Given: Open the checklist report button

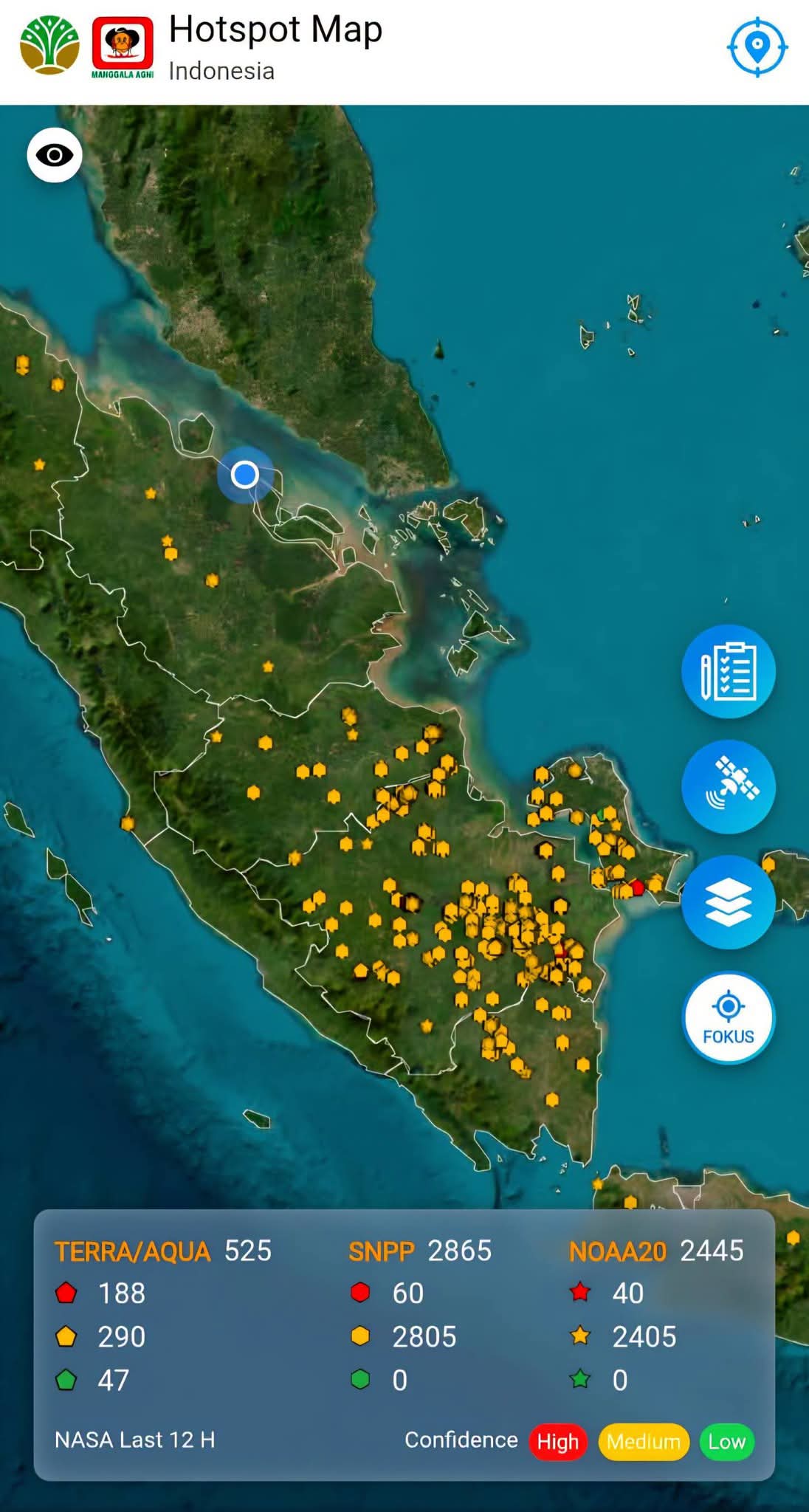Looking at the screenshot, I should pyautogui.click(x=728, y=671).
